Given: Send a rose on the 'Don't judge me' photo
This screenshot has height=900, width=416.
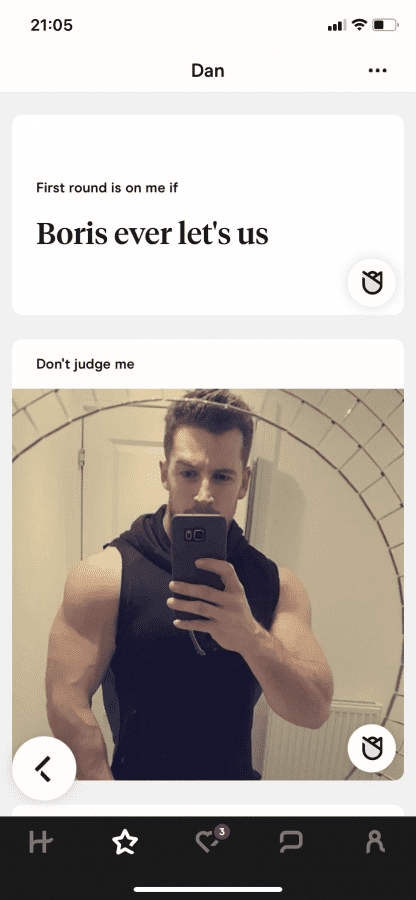Looking at the screenshot, I should 371,748.
